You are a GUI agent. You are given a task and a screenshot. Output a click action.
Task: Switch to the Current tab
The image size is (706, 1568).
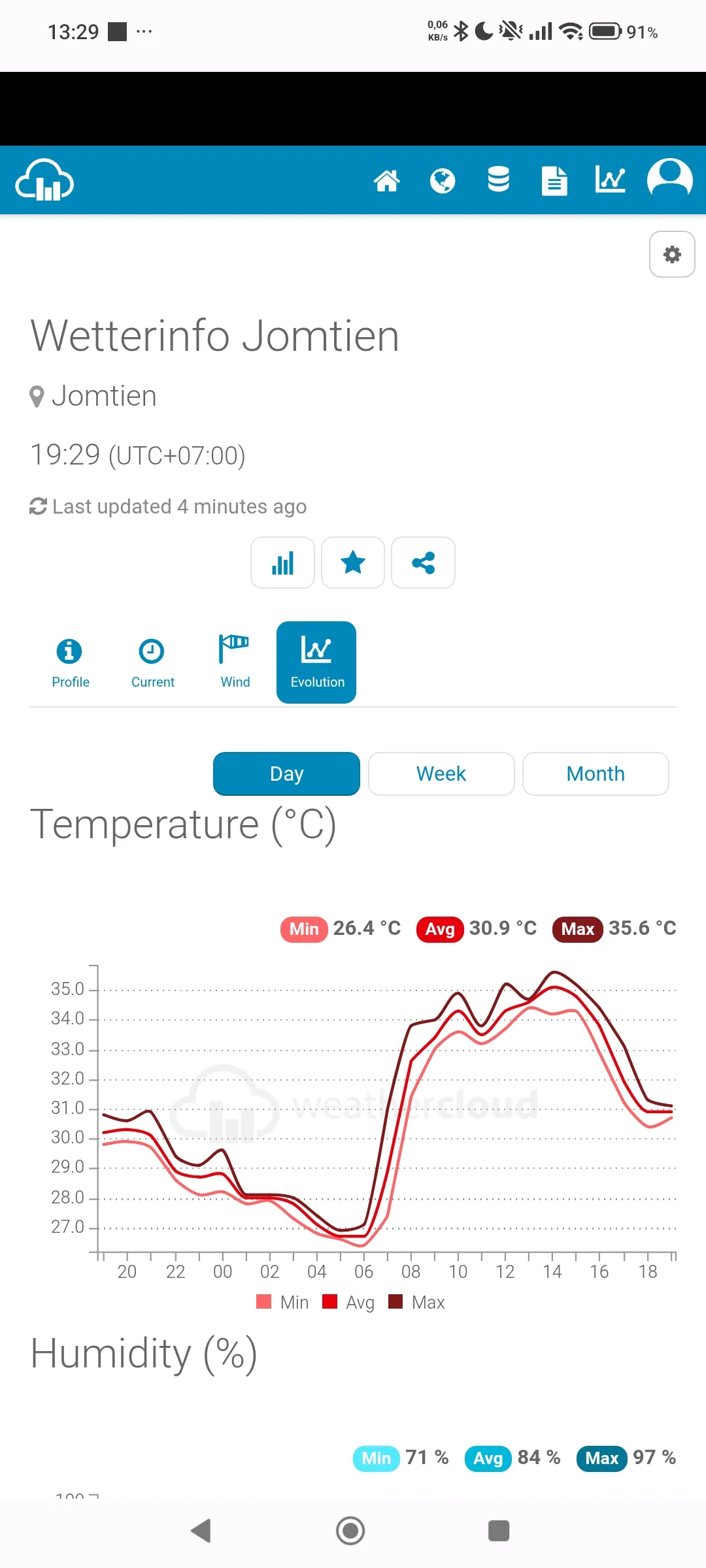(153, 662)
